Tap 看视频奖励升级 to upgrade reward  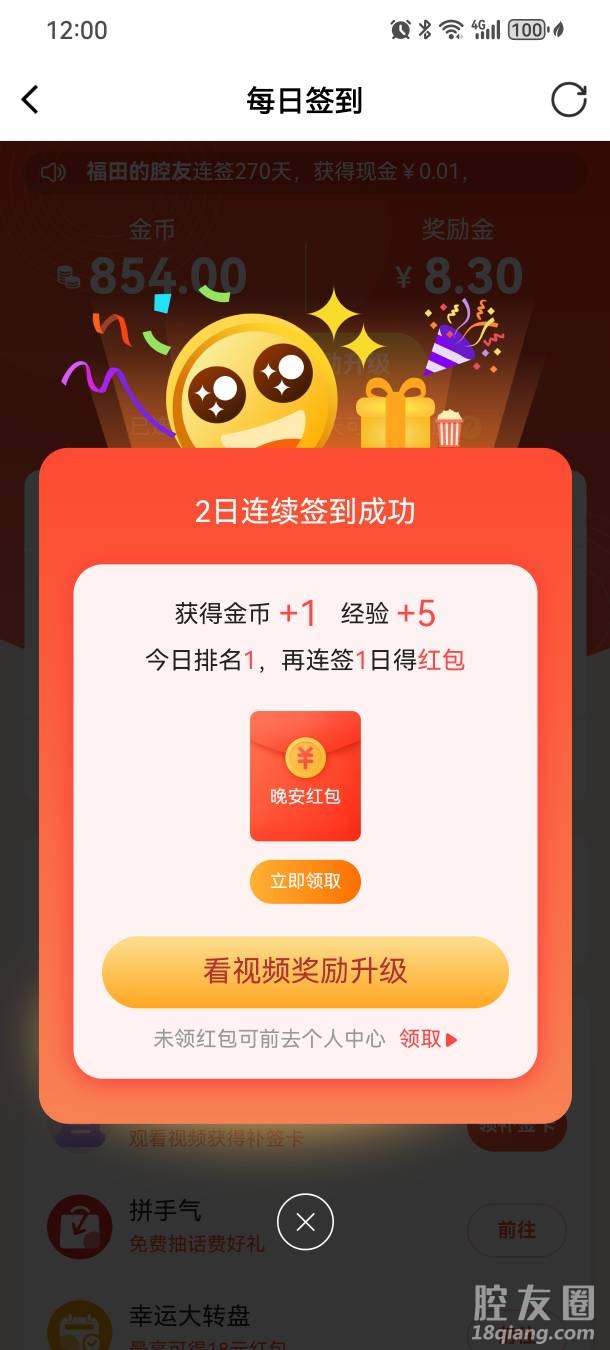305,971
